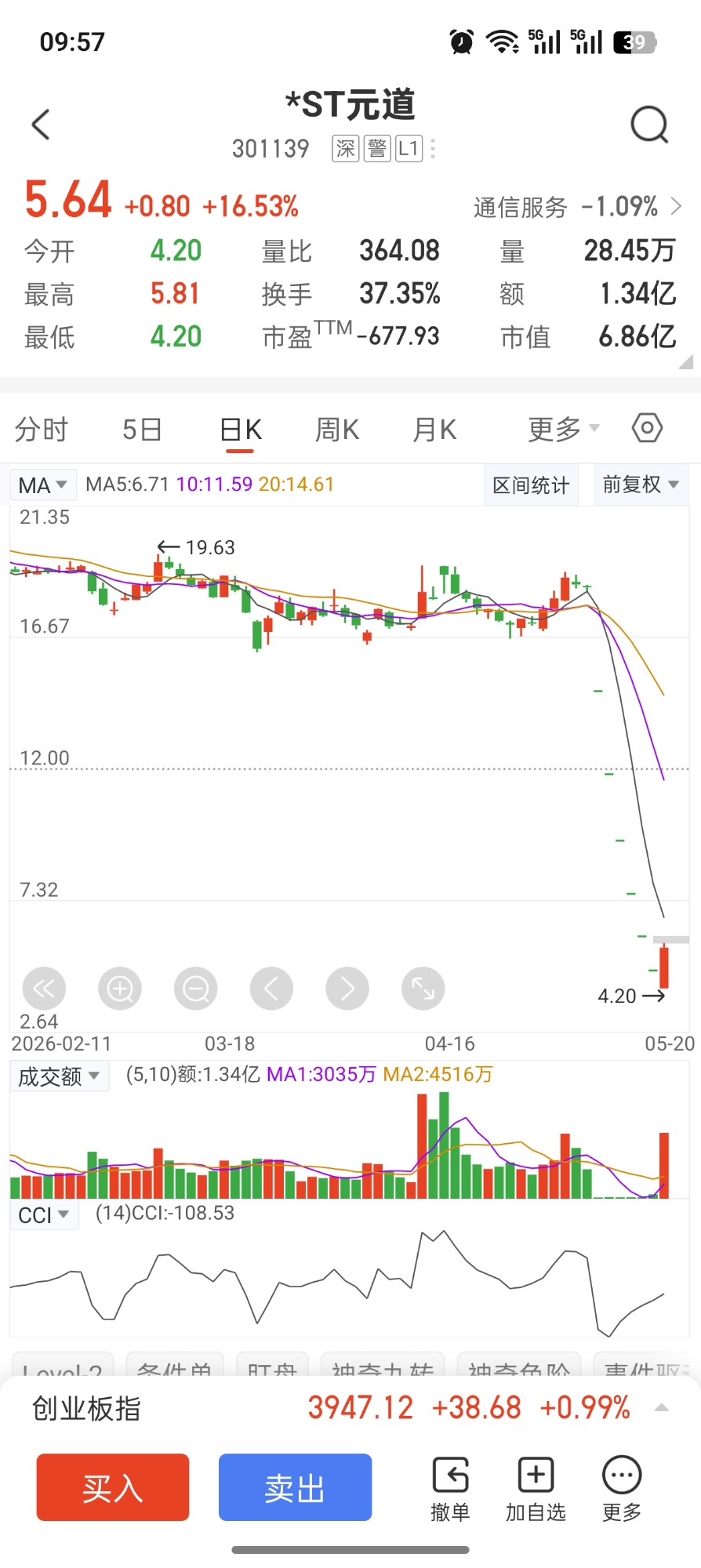Viewport: 701px width, 1568px height.
Task: Expand the chart to full screen
Action: 423,989
